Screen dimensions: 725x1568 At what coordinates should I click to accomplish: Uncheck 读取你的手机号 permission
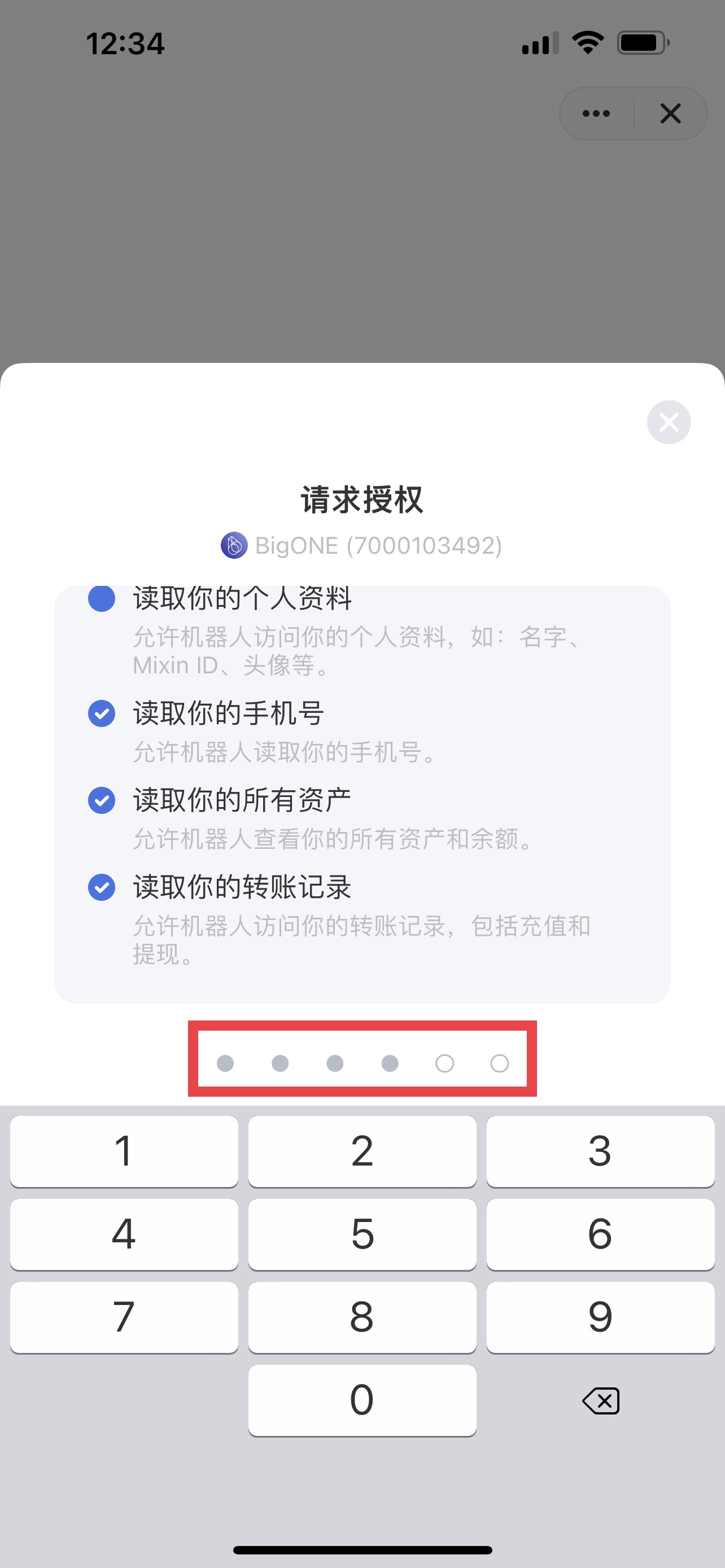coord(102,713)
